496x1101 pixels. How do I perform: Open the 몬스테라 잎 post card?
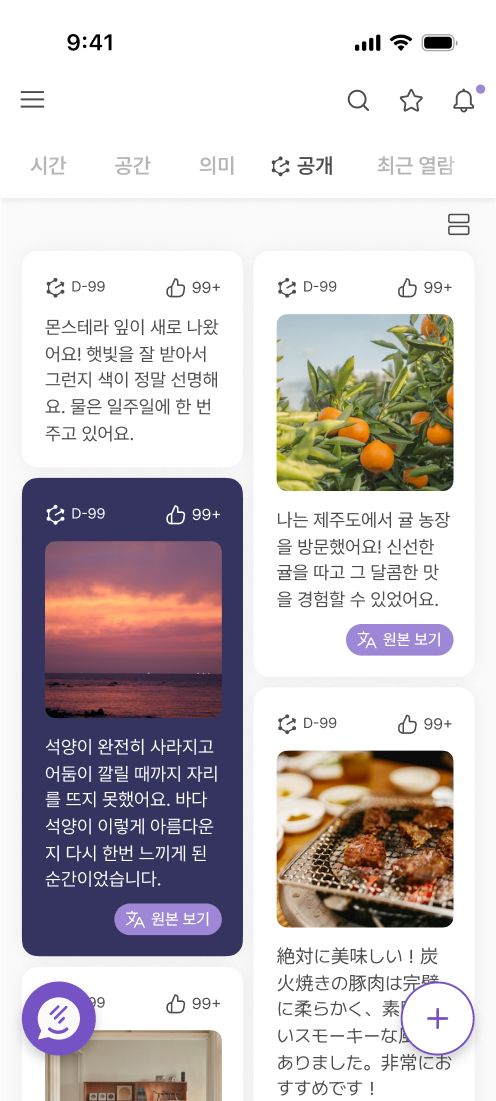[132, 360]
